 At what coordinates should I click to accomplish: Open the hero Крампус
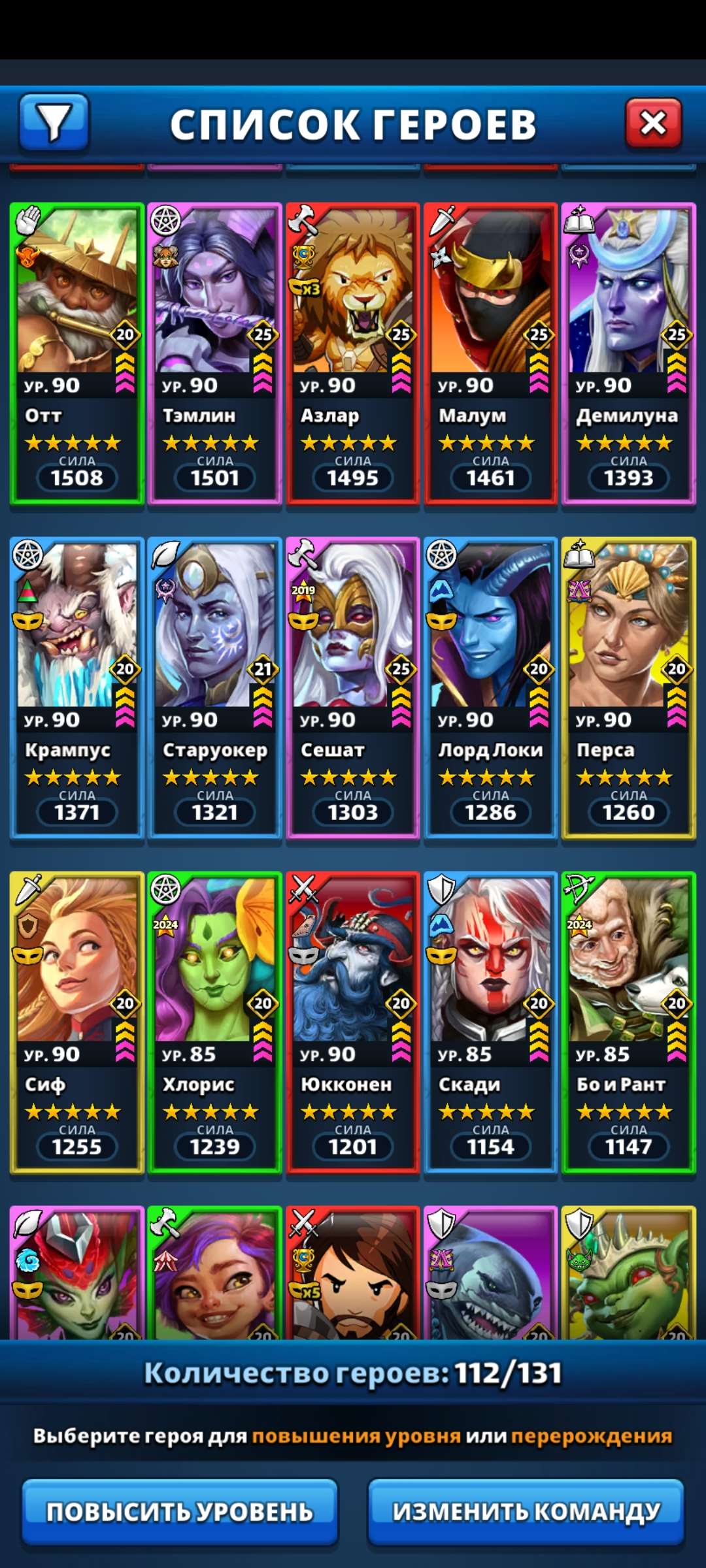tap(77, 688)
